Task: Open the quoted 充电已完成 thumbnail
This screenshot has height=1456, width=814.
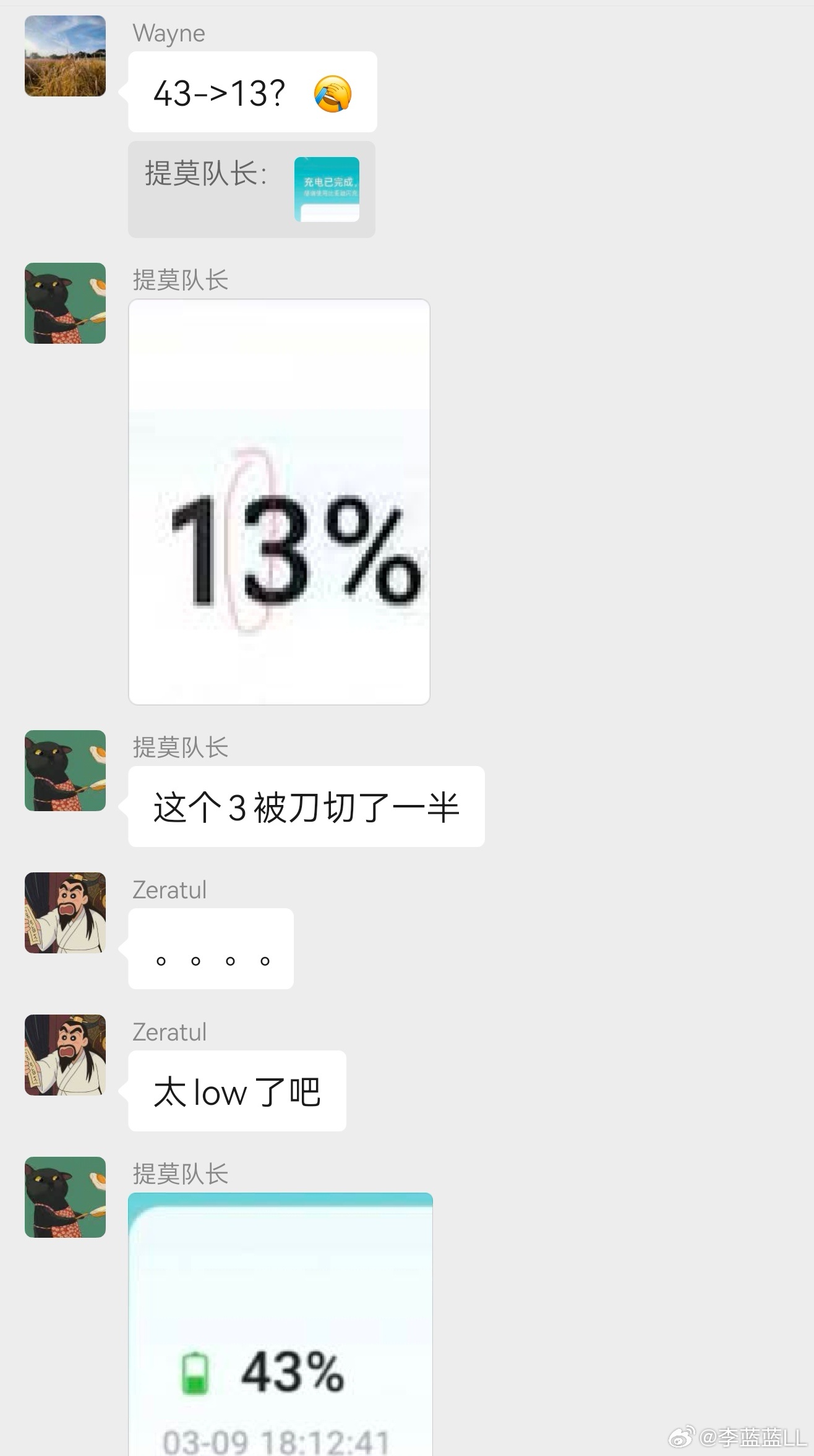Action: (328, 189)
